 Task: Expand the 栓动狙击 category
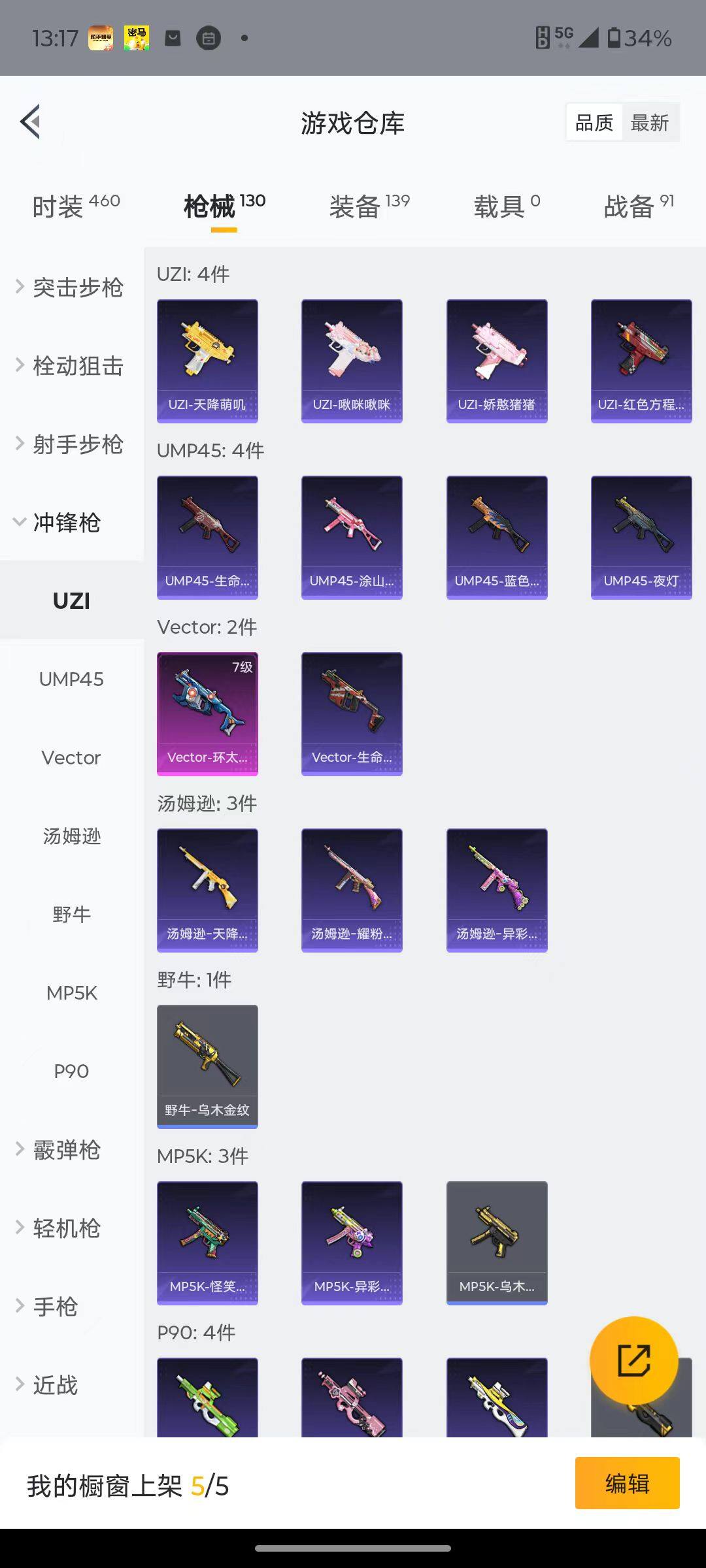(x=71, y=366)
